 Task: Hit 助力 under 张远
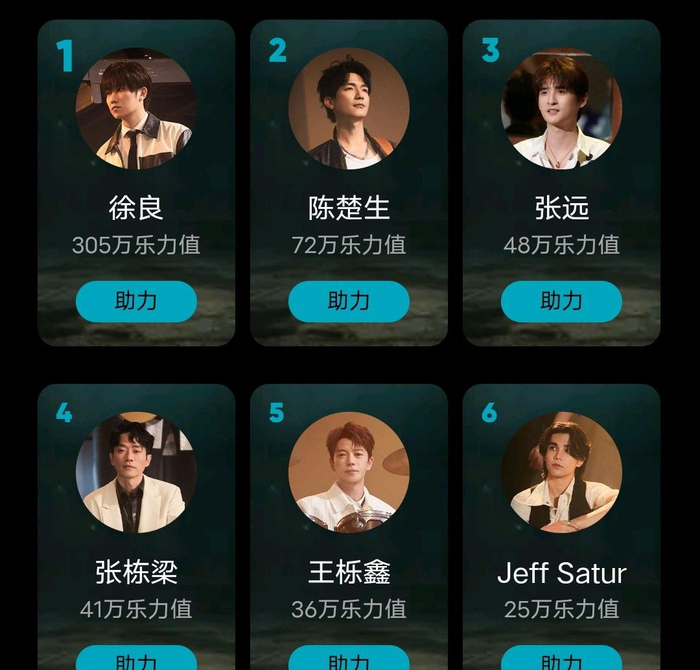[x=561, y=301]
